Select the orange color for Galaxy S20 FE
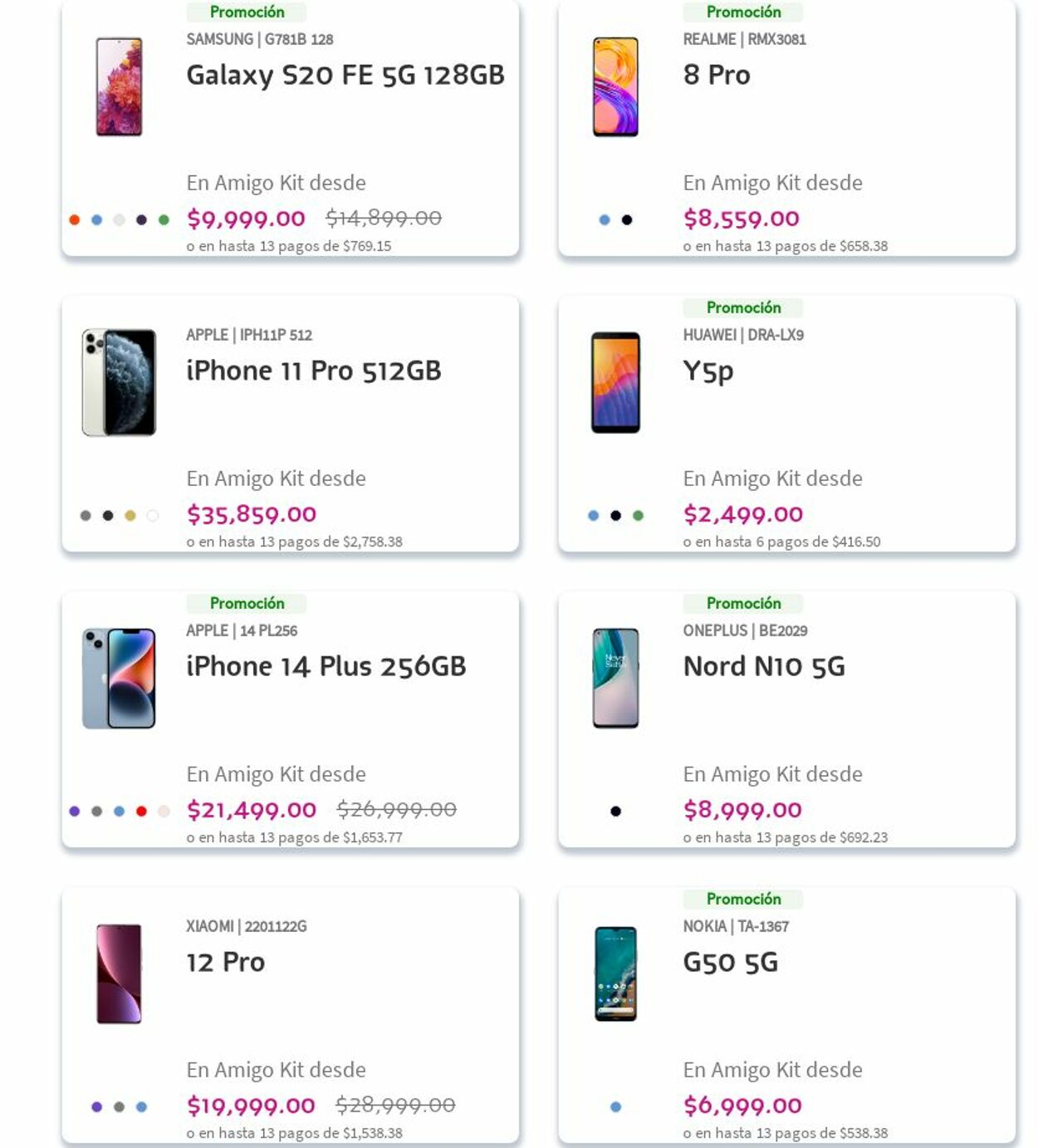Viewport: 1038px width, 1148px height. click(75, 220)
